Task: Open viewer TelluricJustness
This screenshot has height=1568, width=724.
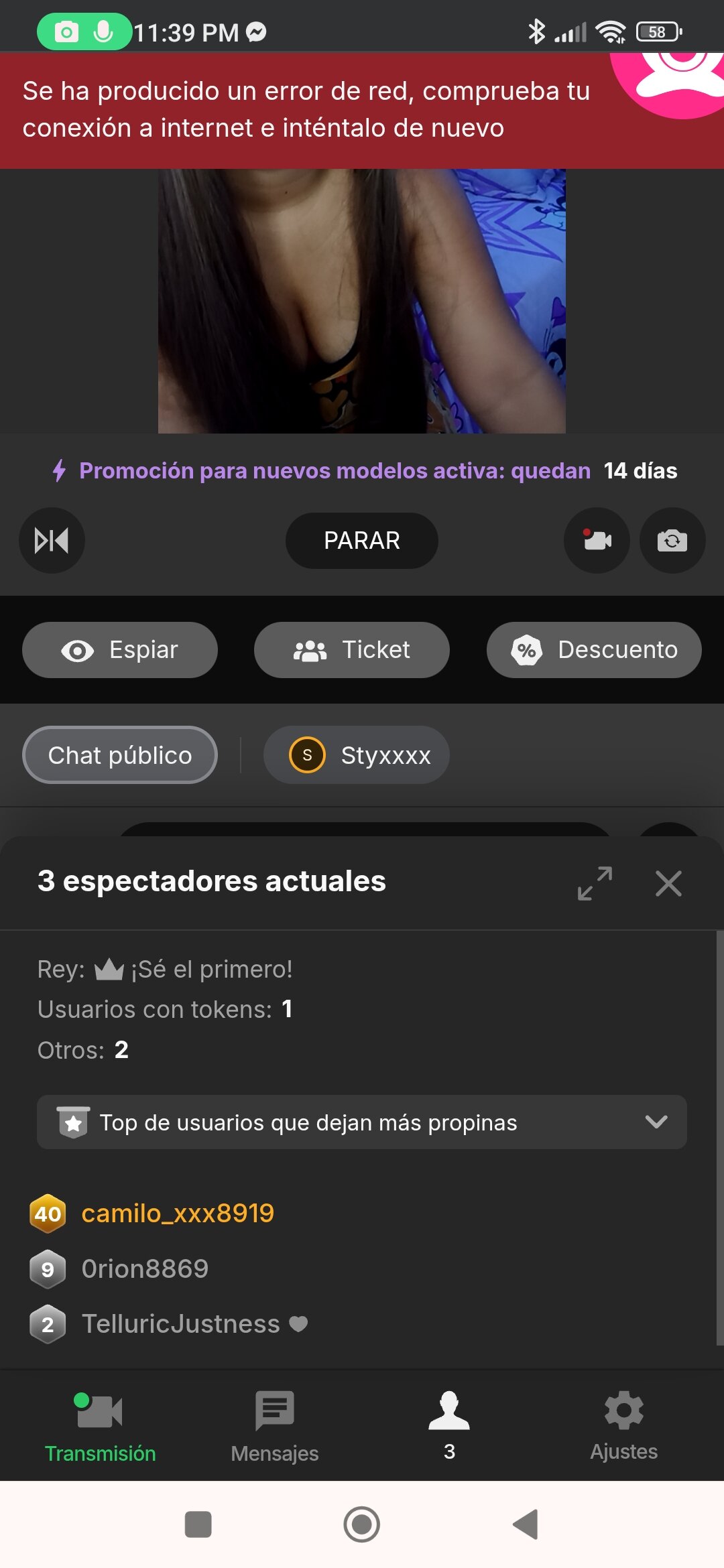Action: click(180, 1324)
